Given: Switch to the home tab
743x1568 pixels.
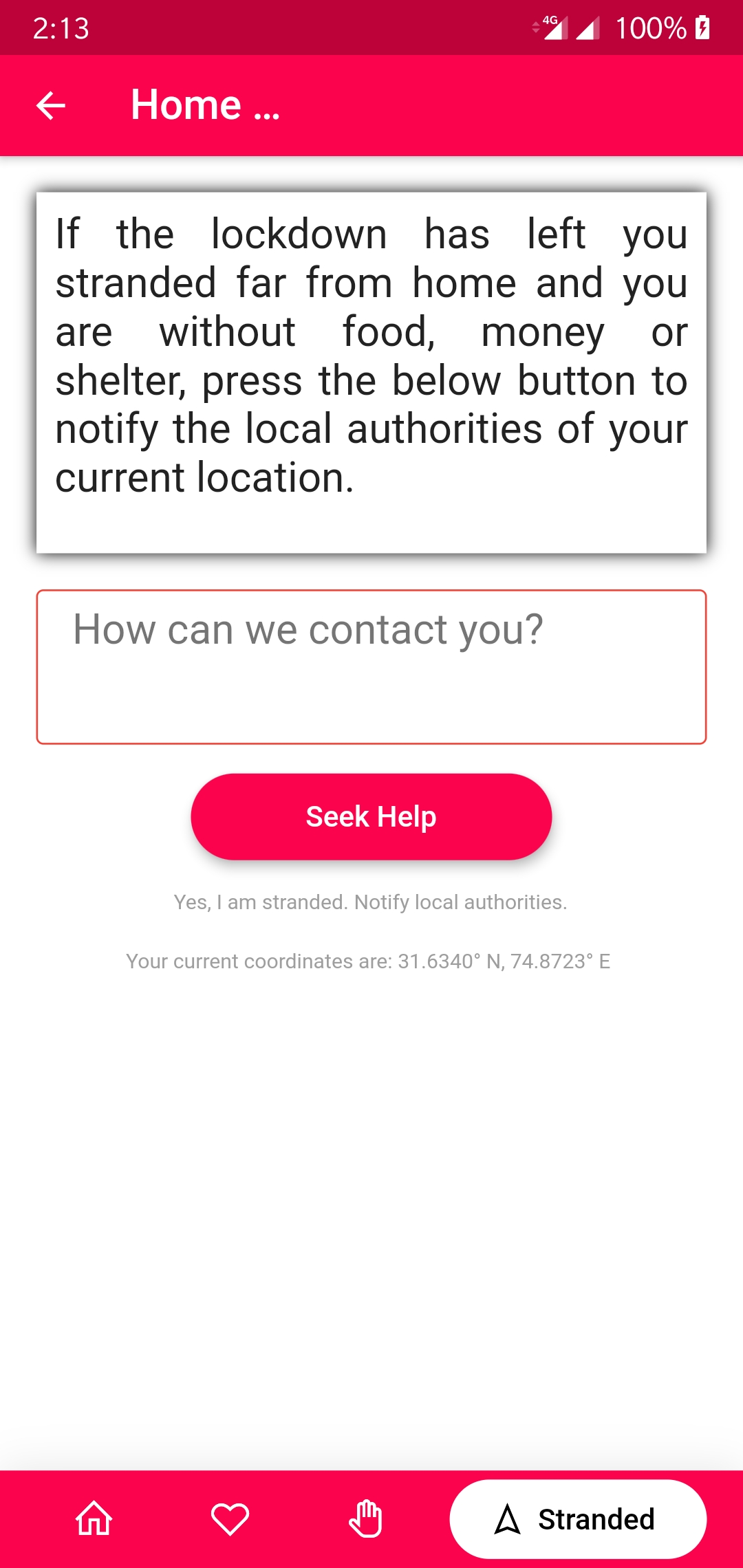Looking at the screenshot, I should coord(94,1518).
